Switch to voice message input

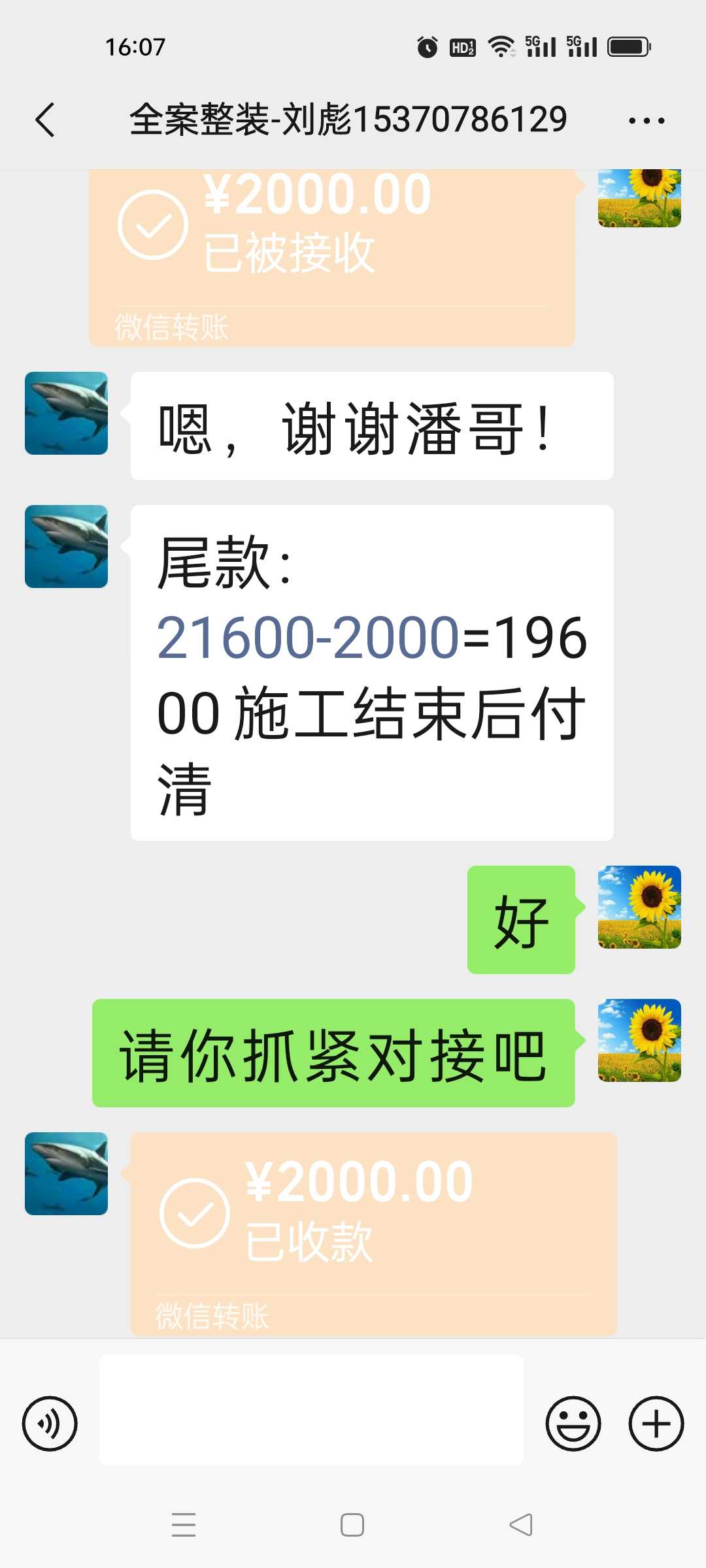click(50, 1424)
